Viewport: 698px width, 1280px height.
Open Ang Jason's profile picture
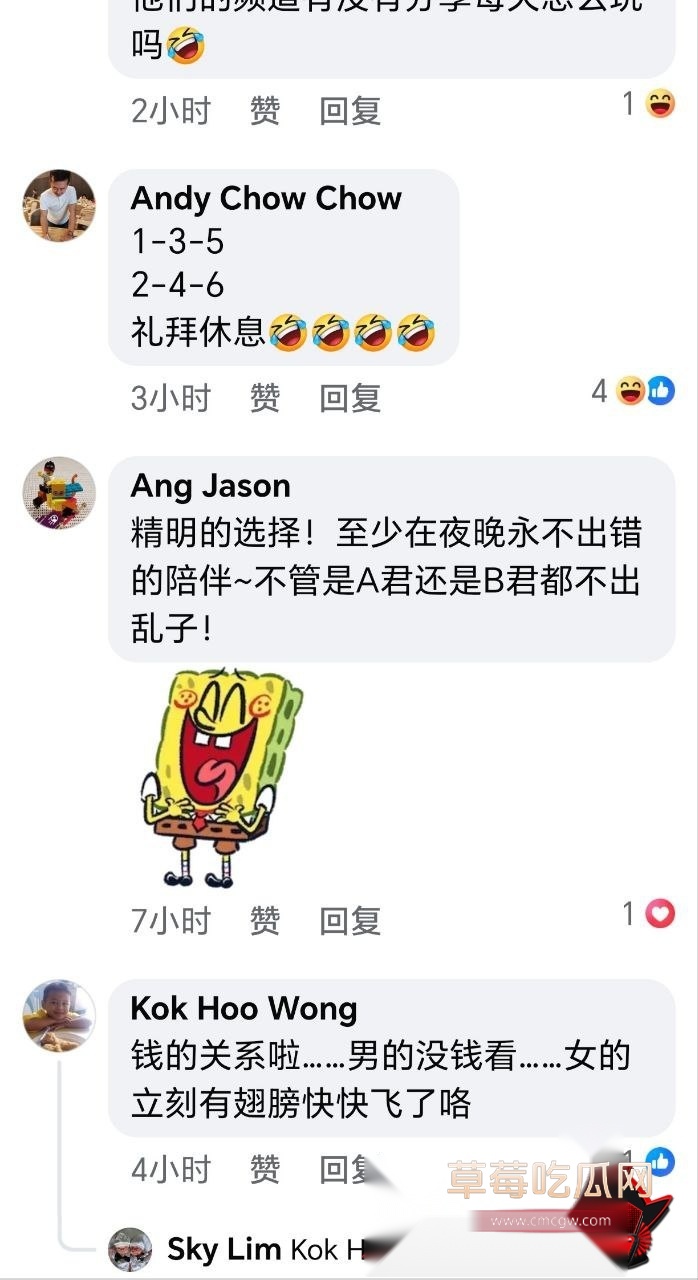coord(59,493)
